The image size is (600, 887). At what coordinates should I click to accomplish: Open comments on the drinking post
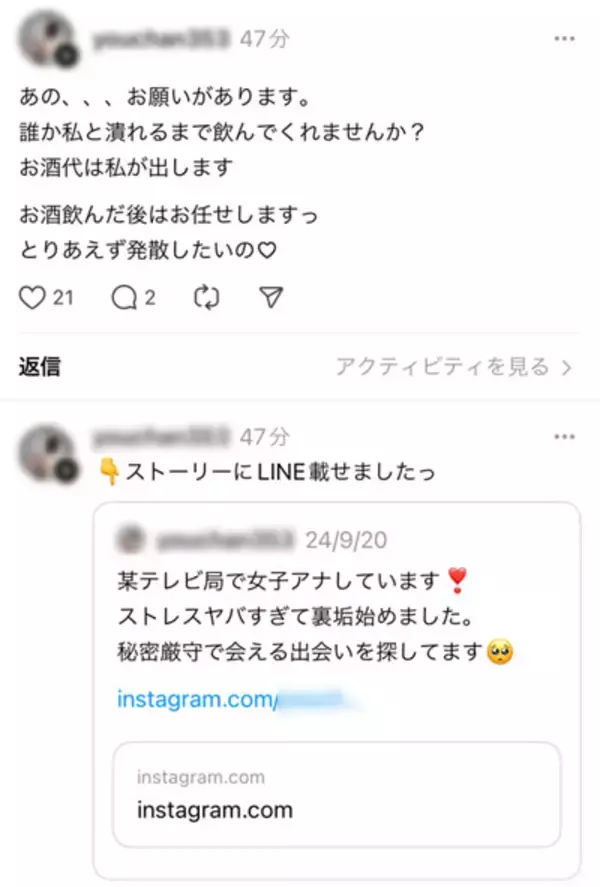pyautogui.click(x=123, y=297)
